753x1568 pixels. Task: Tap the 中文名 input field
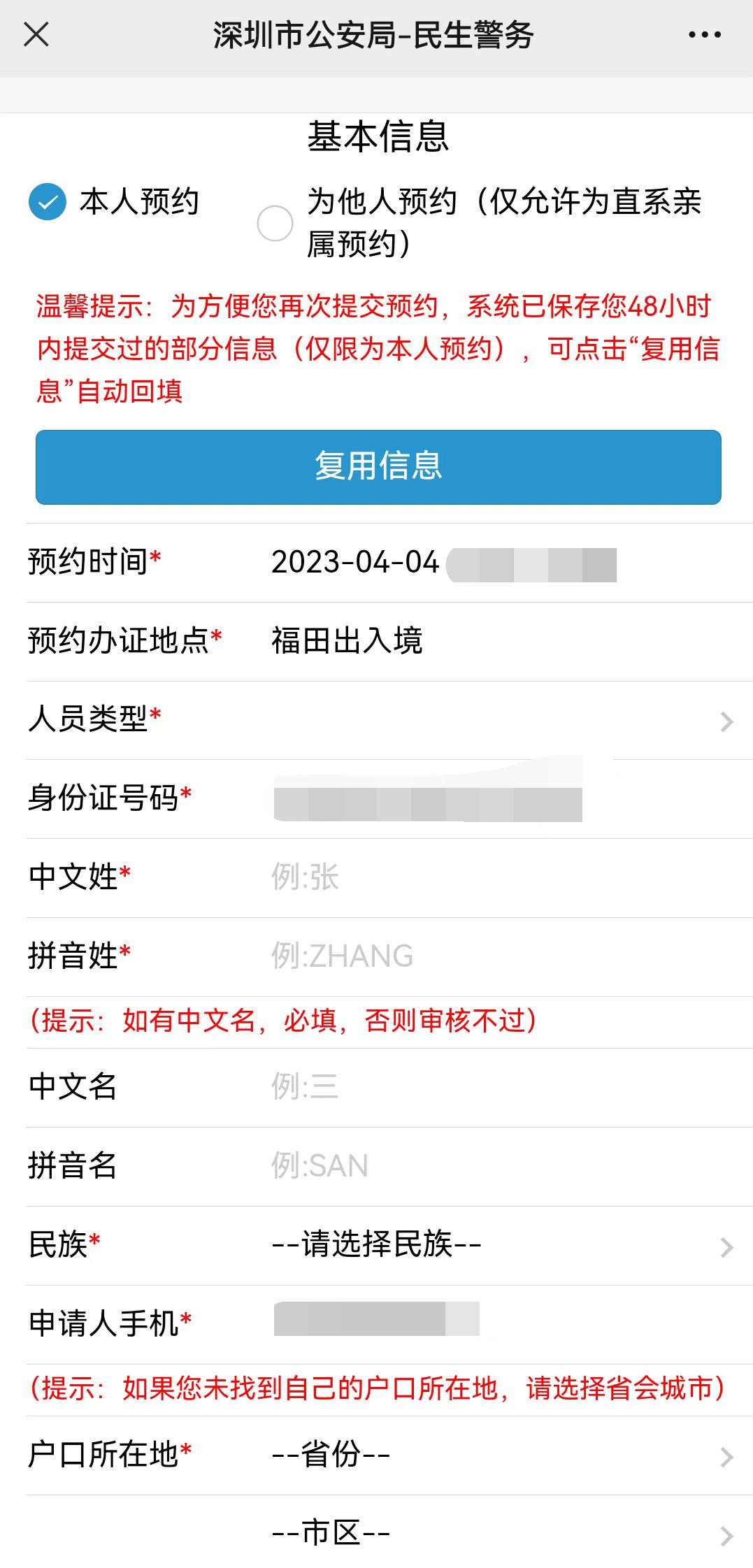click(x=503, y=1087)
